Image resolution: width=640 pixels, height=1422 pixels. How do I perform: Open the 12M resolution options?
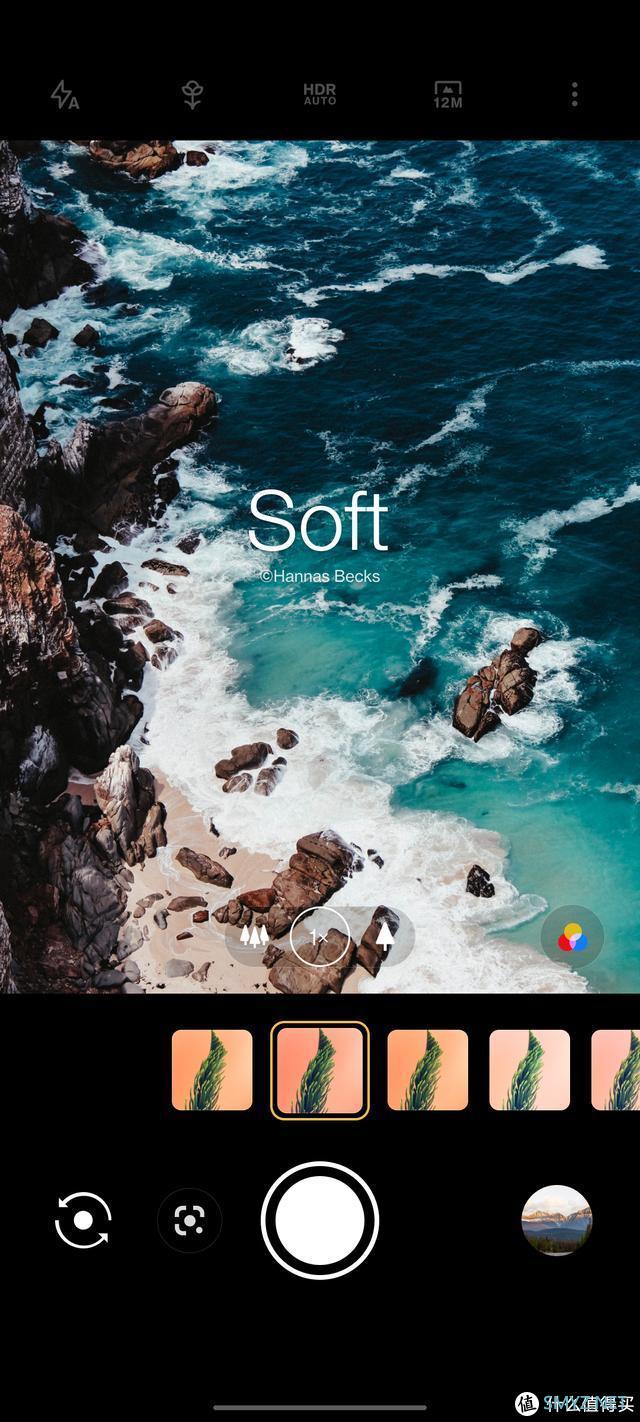point(447,95)
